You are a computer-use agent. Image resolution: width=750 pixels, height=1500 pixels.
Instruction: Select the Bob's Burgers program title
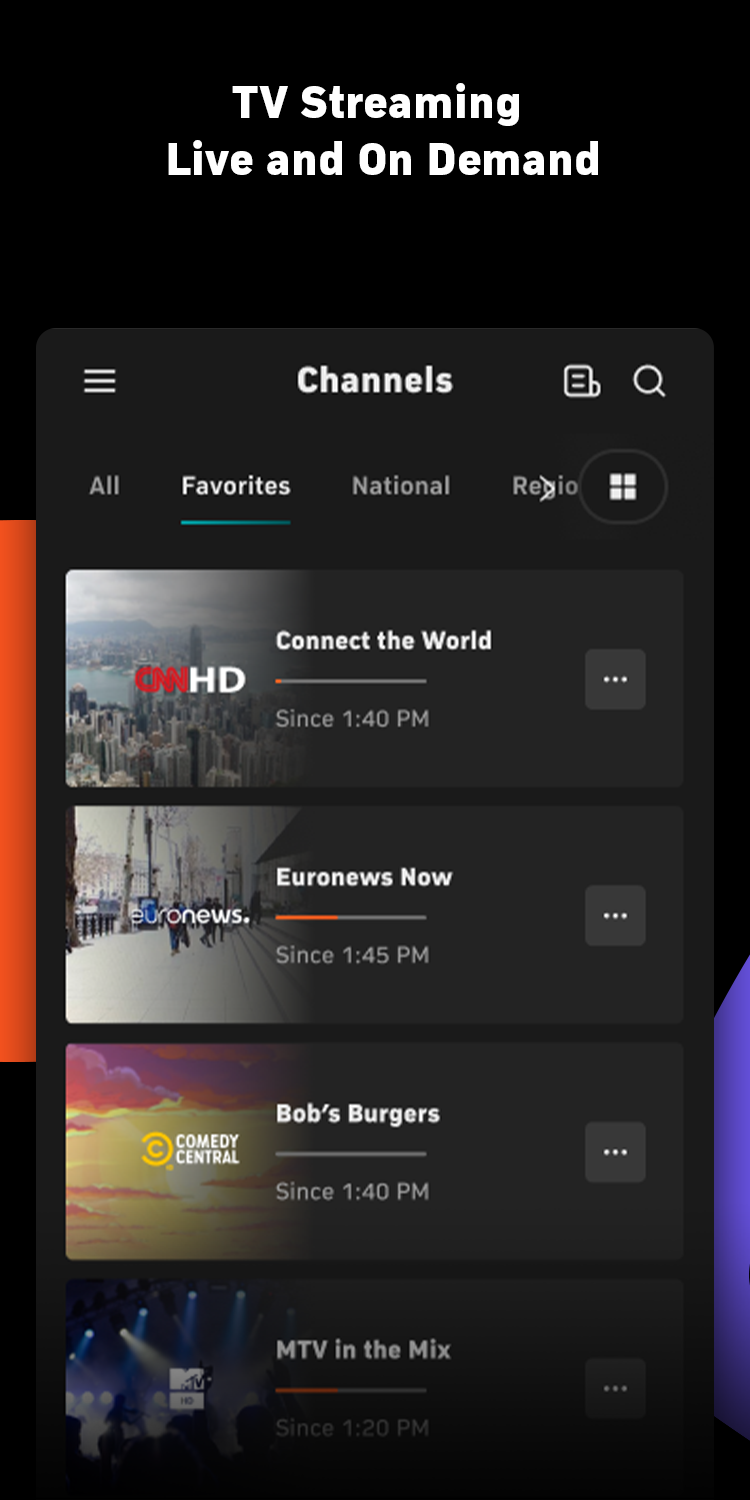357,1113
